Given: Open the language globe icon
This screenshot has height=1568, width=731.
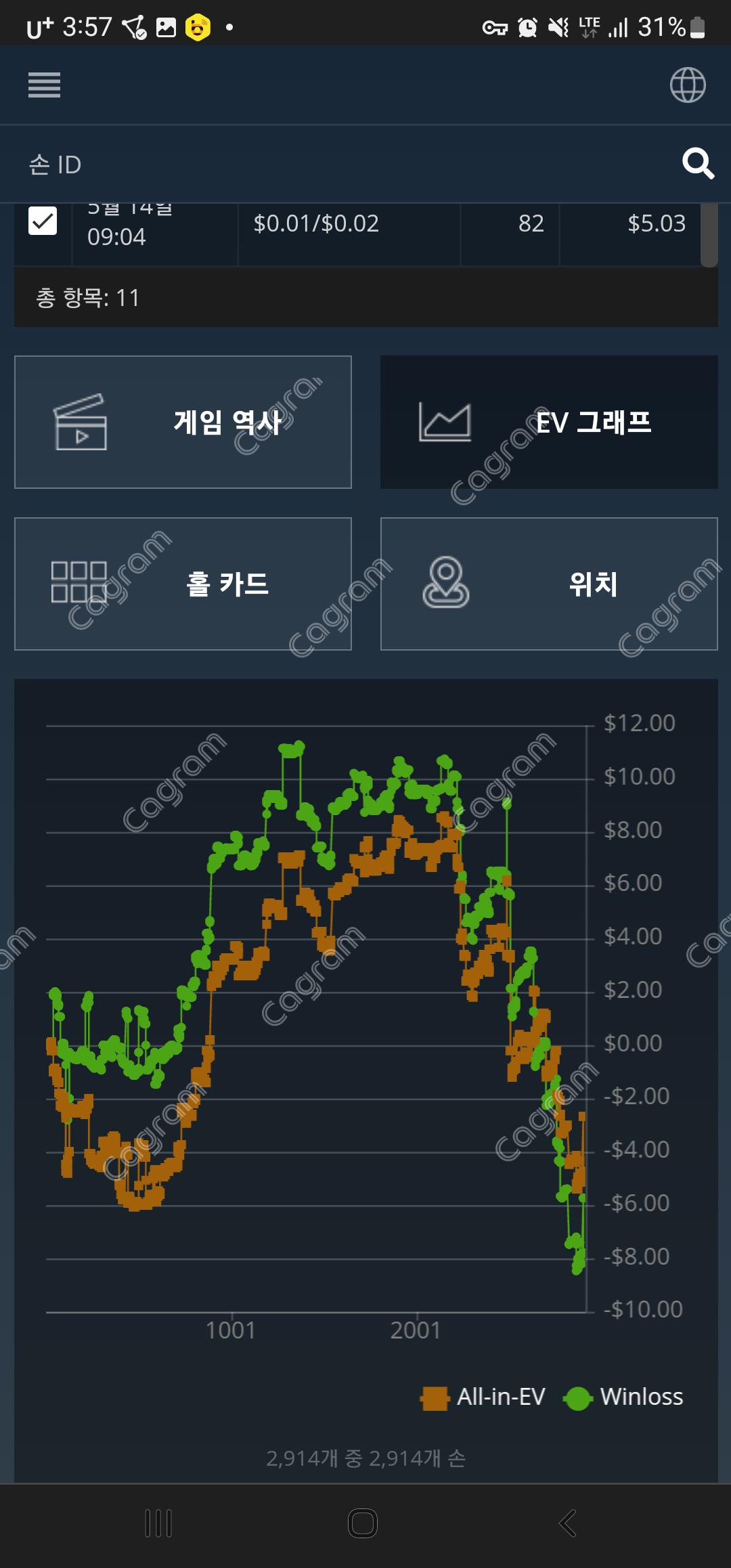Looking at the screenshot, I should click(x=687, y=85).
